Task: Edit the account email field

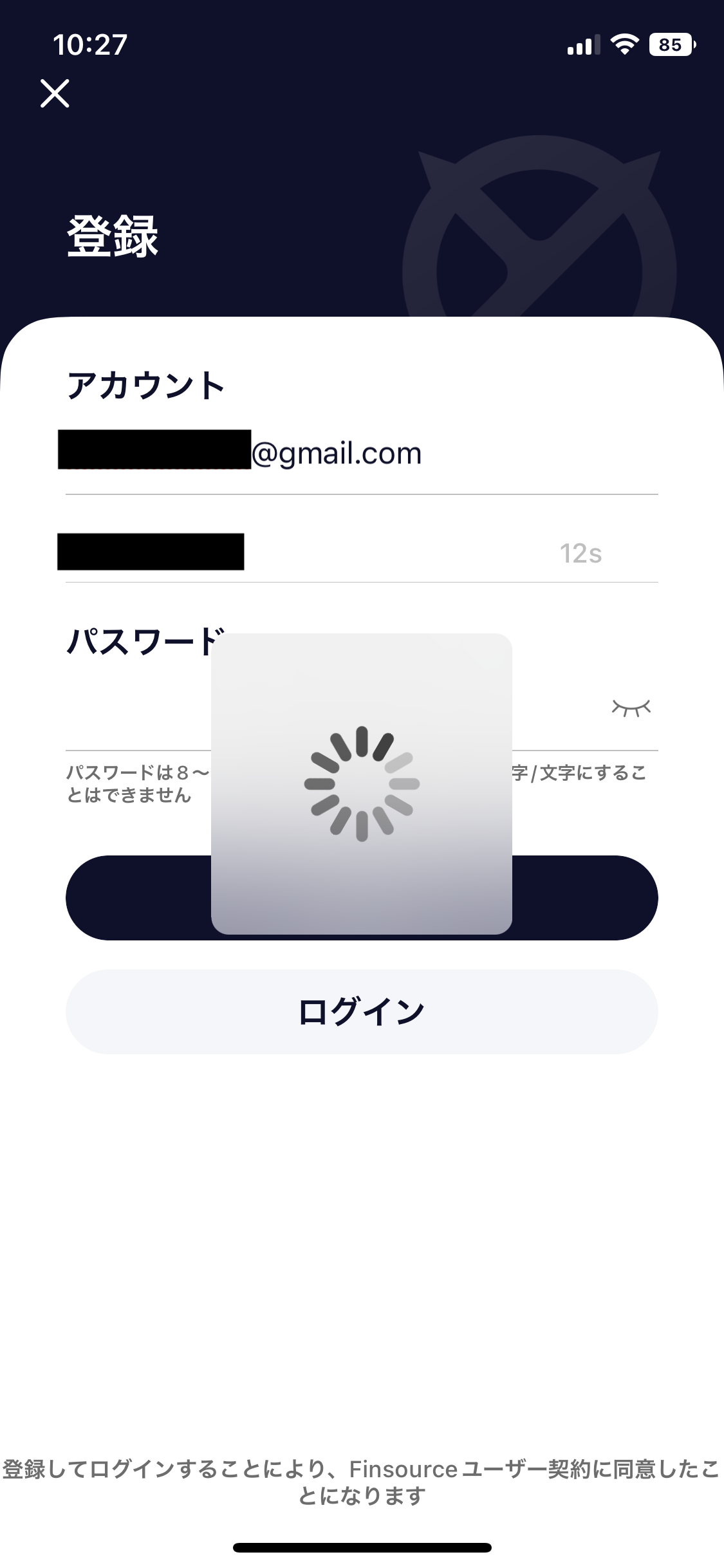Action: 360,454
